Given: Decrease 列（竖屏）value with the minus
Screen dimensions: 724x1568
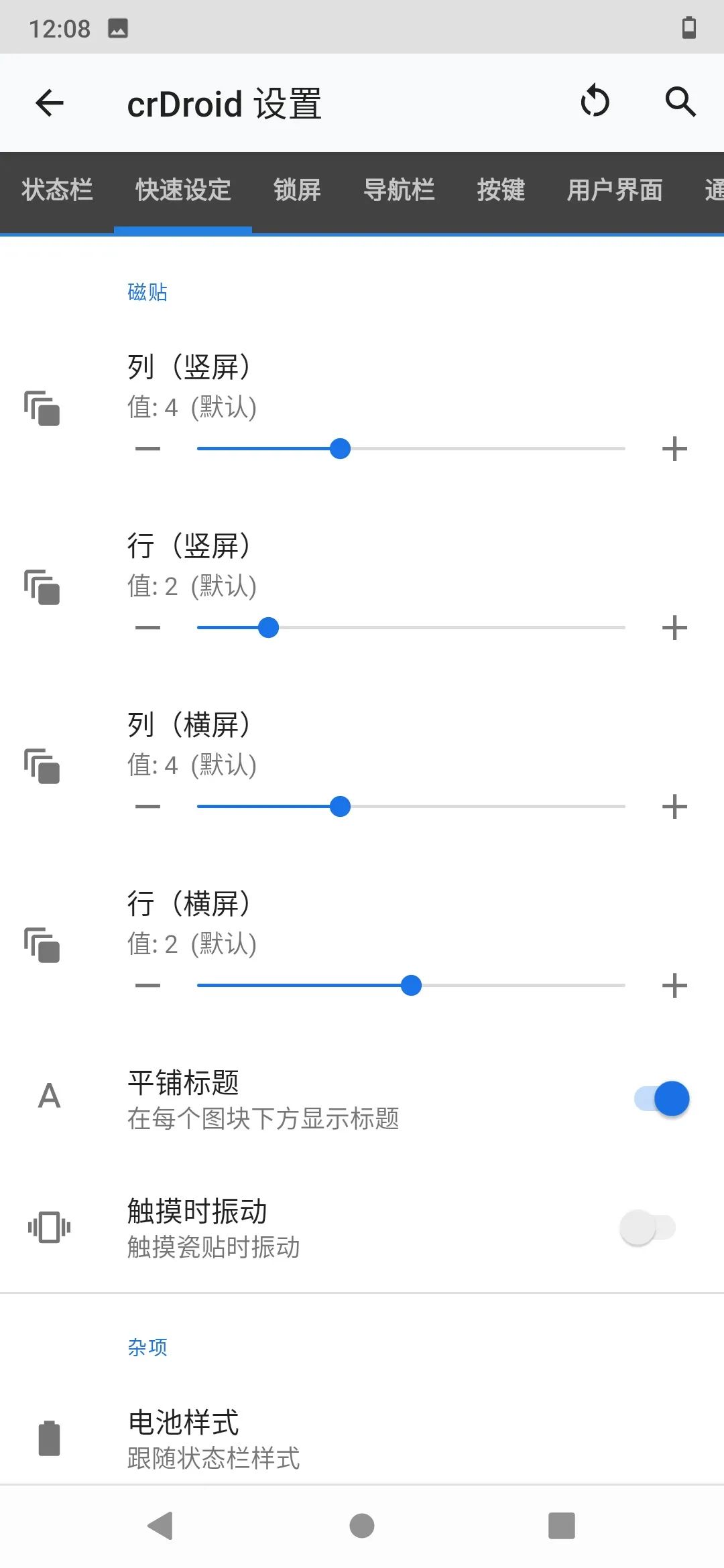Looking at the screenshot, I should click(x=147, y=449).
